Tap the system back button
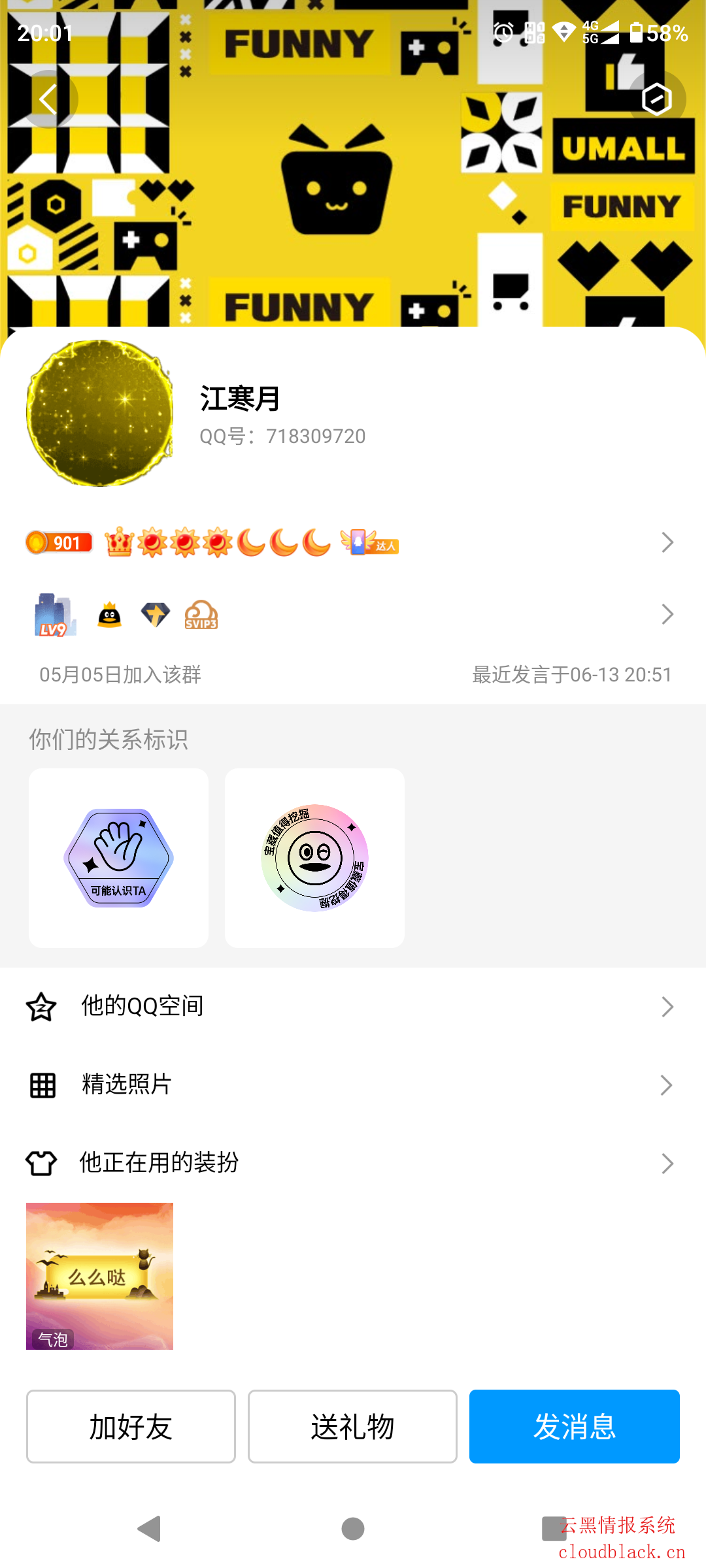The image size is (706, 1568). (150, 1529)
